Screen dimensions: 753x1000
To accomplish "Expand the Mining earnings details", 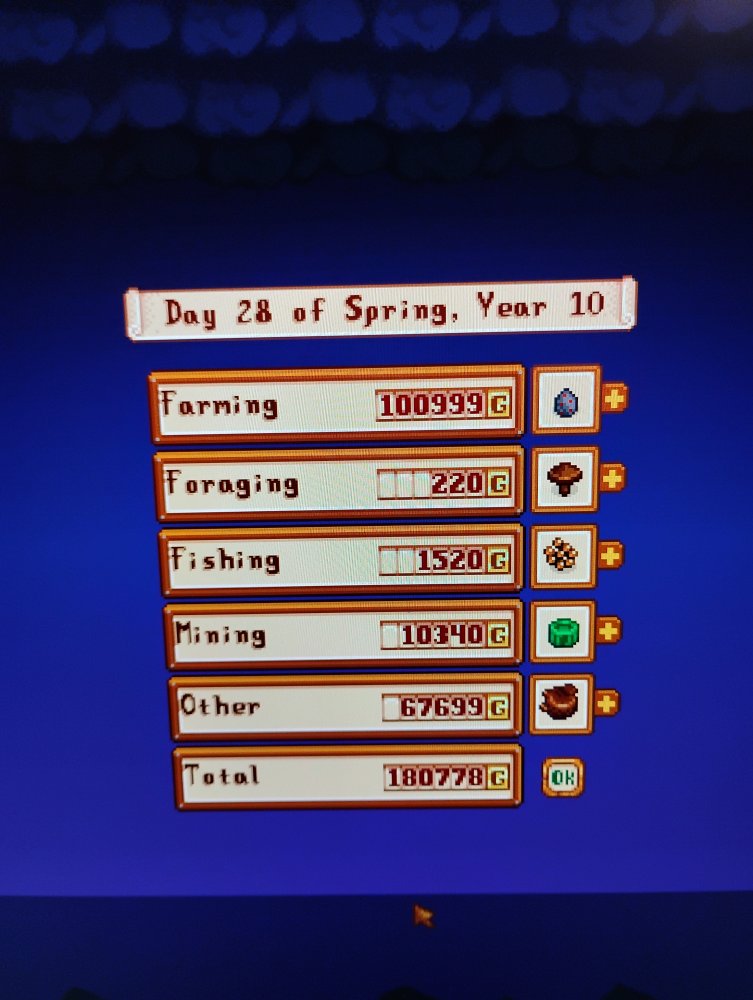I will point(608,630).
